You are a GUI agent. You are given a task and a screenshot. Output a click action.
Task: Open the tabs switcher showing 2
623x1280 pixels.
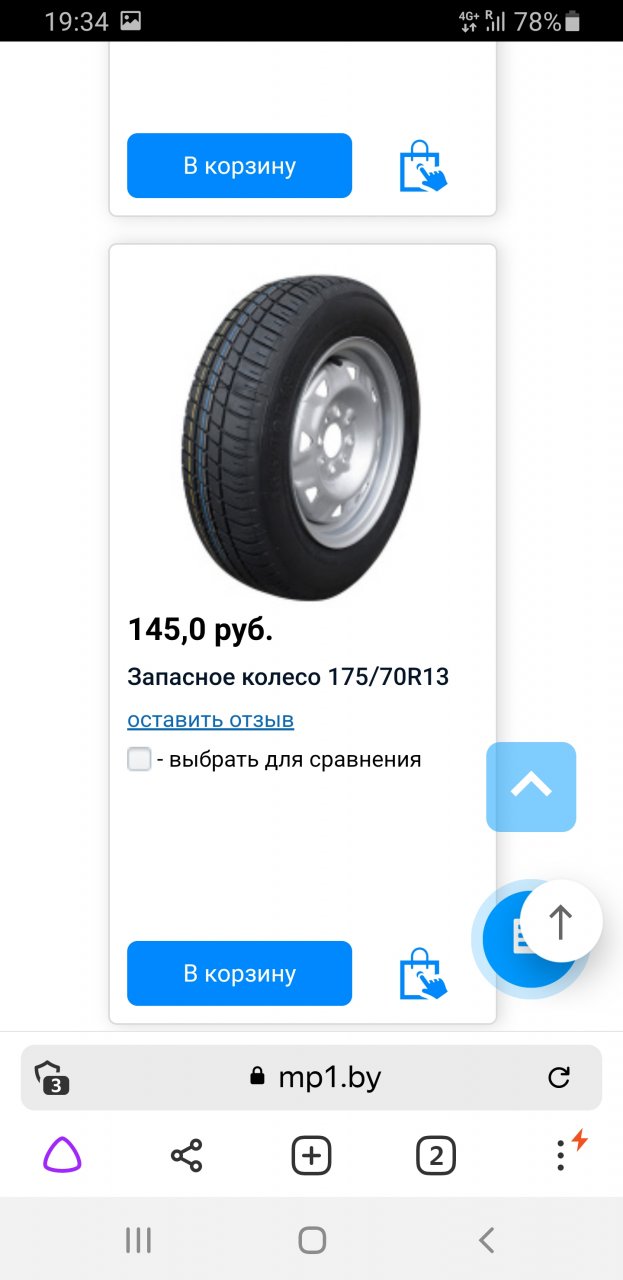click(x=436, y=1156)
